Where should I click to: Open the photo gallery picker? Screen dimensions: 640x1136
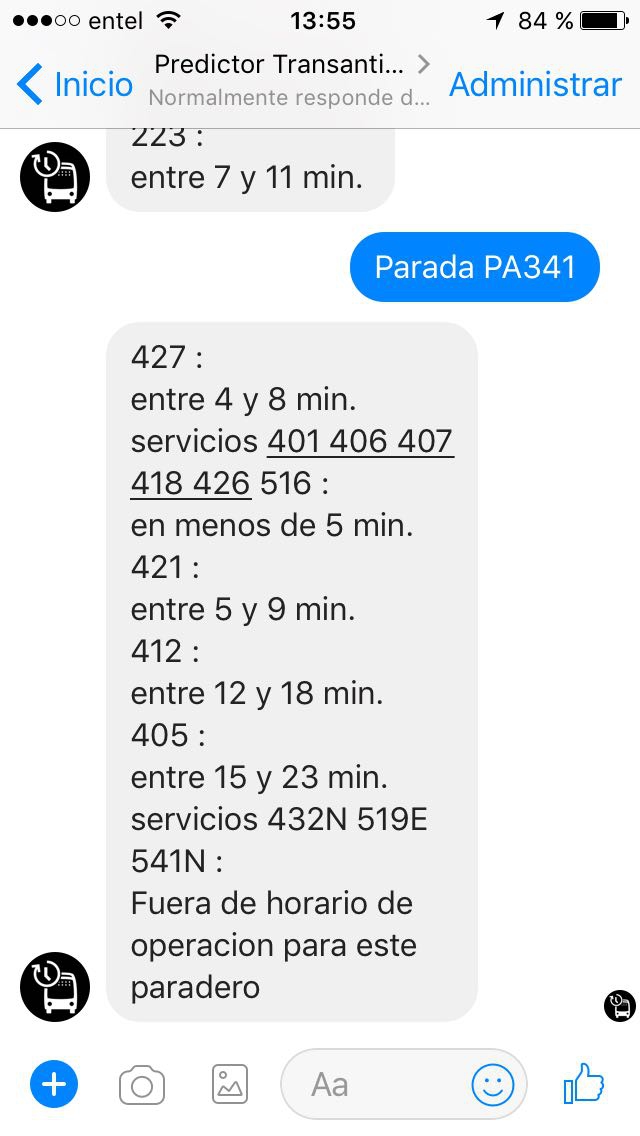[230, 1084]
